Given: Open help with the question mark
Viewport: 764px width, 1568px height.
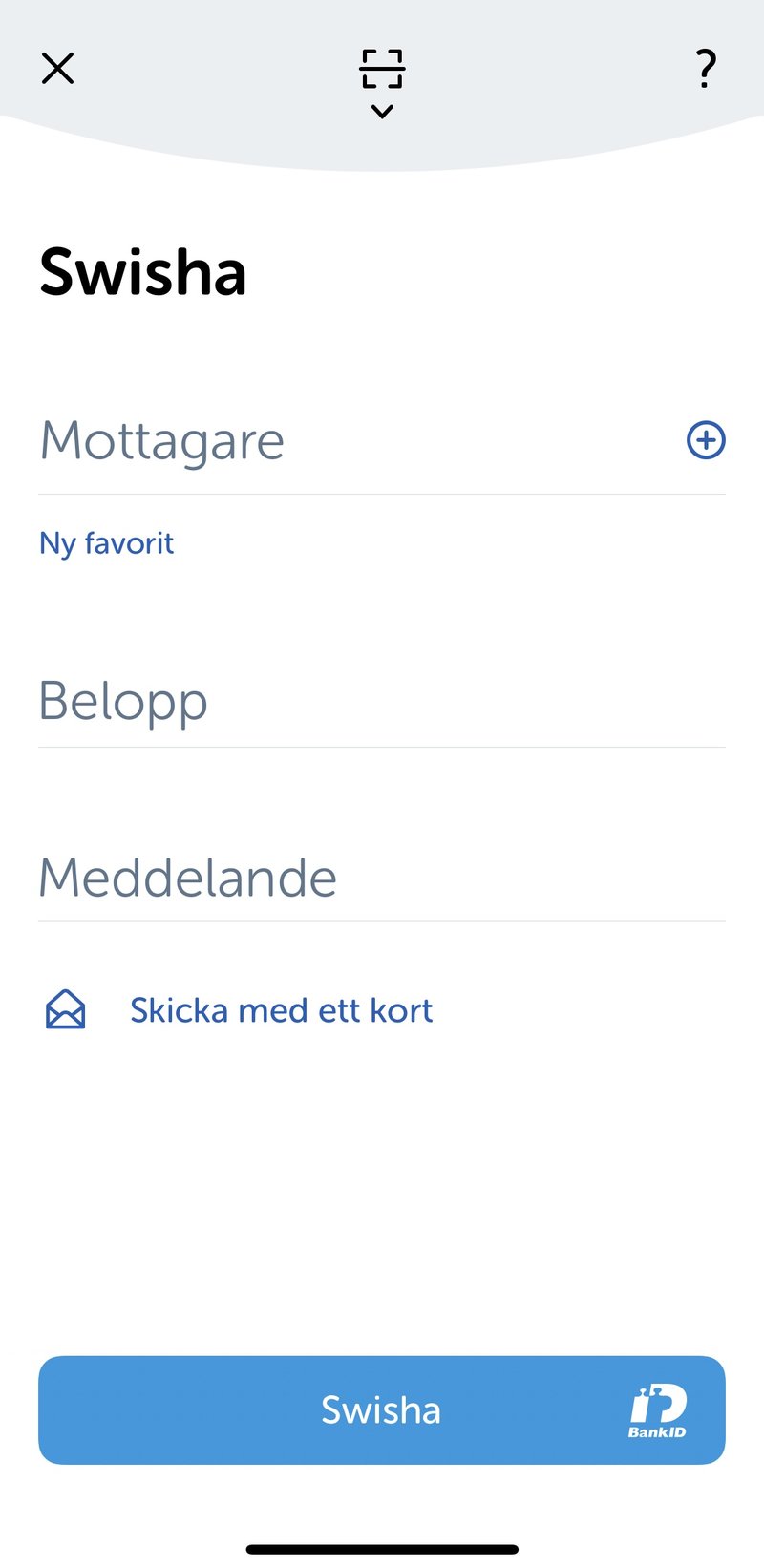Looking at the screenshot, I should [706, 69].
